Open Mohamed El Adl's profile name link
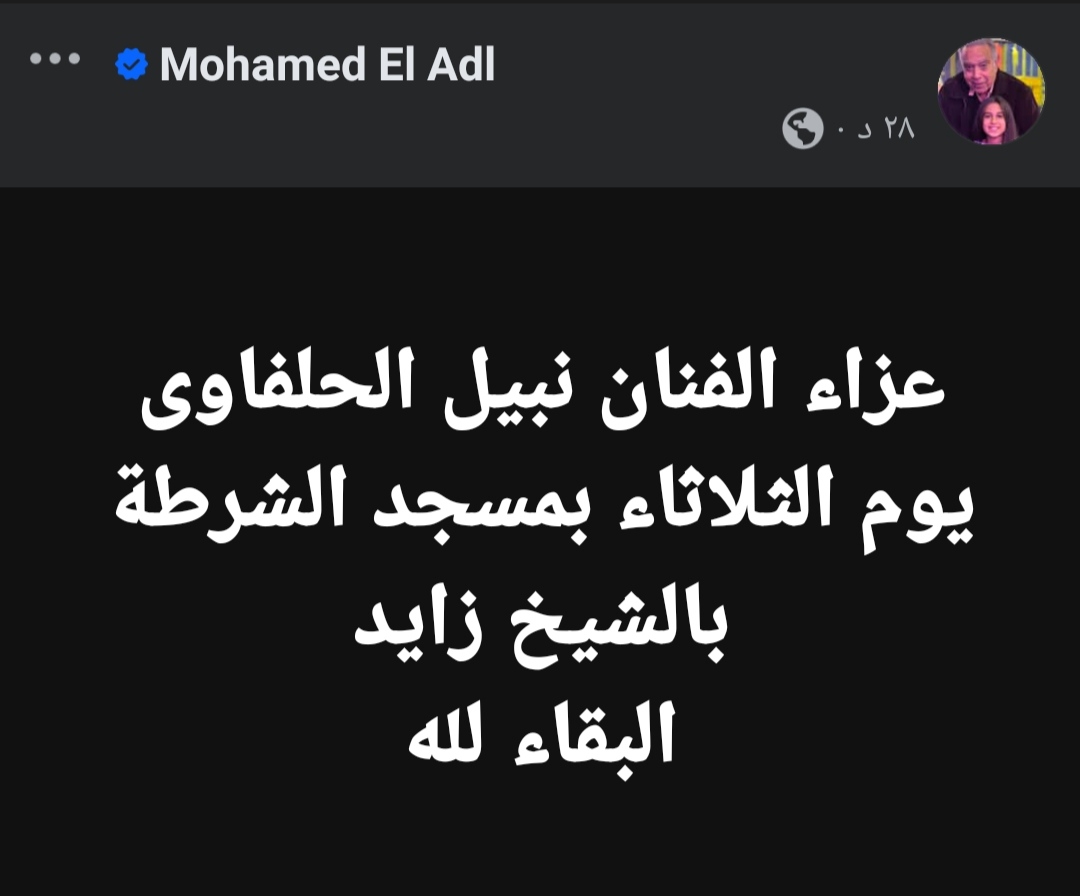Screen dimensions: 1080x896 pyautogui.click(x=327, y=66)
